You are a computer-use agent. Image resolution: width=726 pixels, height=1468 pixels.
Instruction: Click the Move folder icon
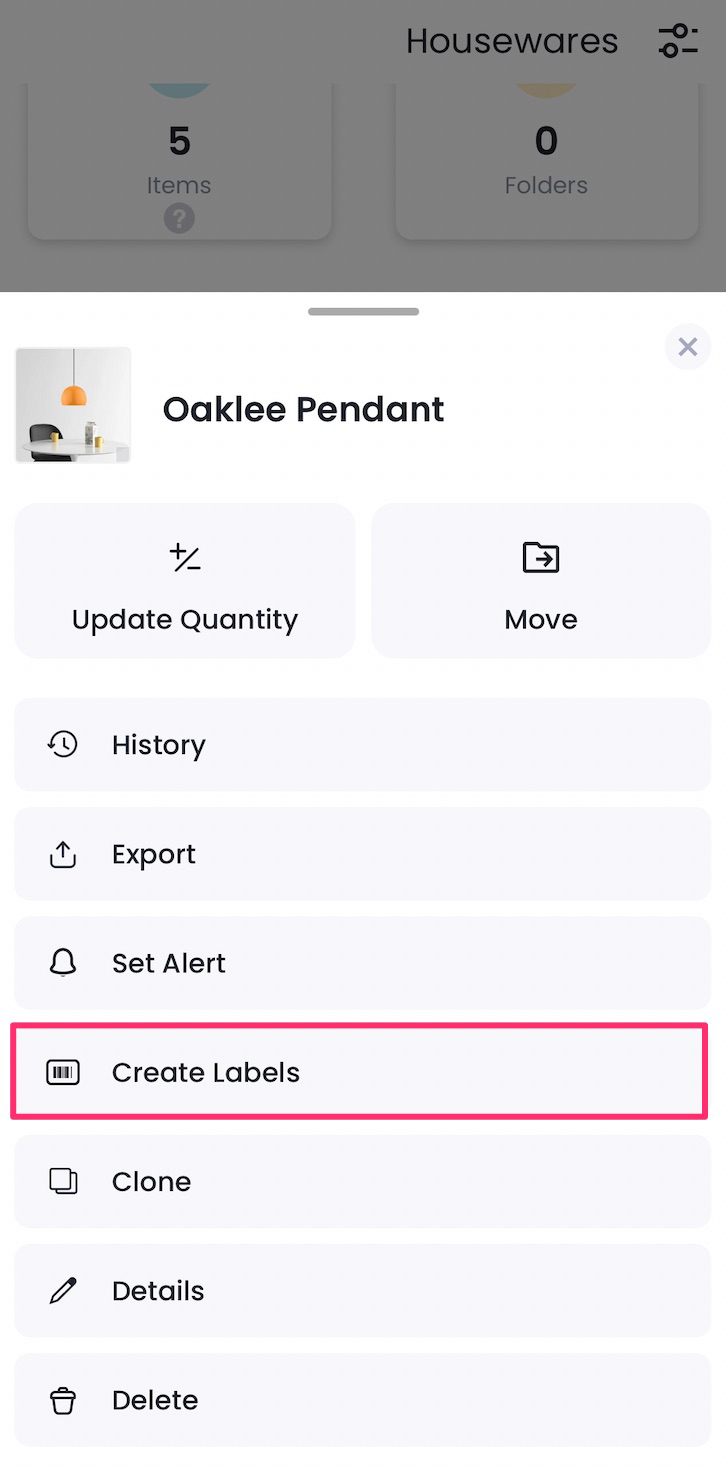pos(540,557)
